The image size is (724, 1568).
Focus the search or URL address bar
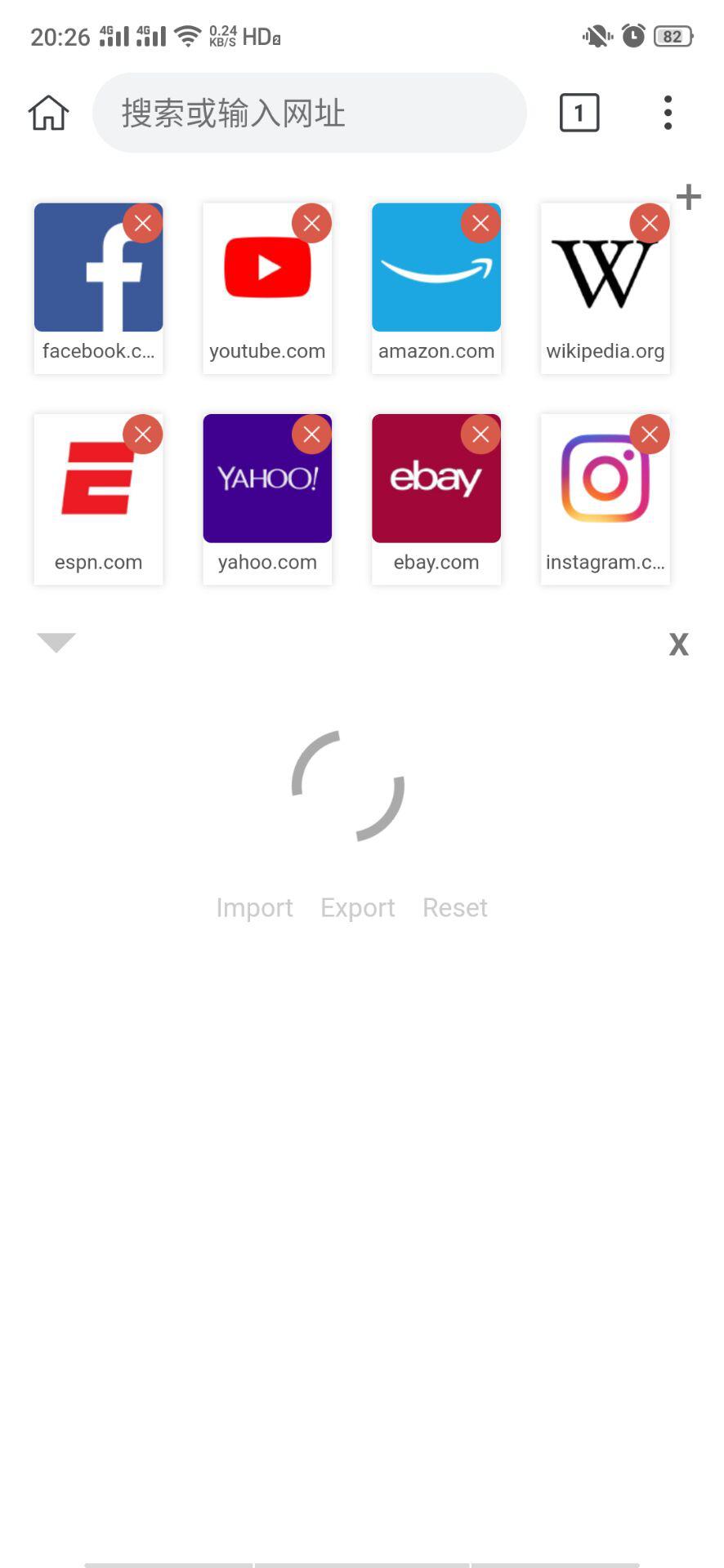point(309,113)
